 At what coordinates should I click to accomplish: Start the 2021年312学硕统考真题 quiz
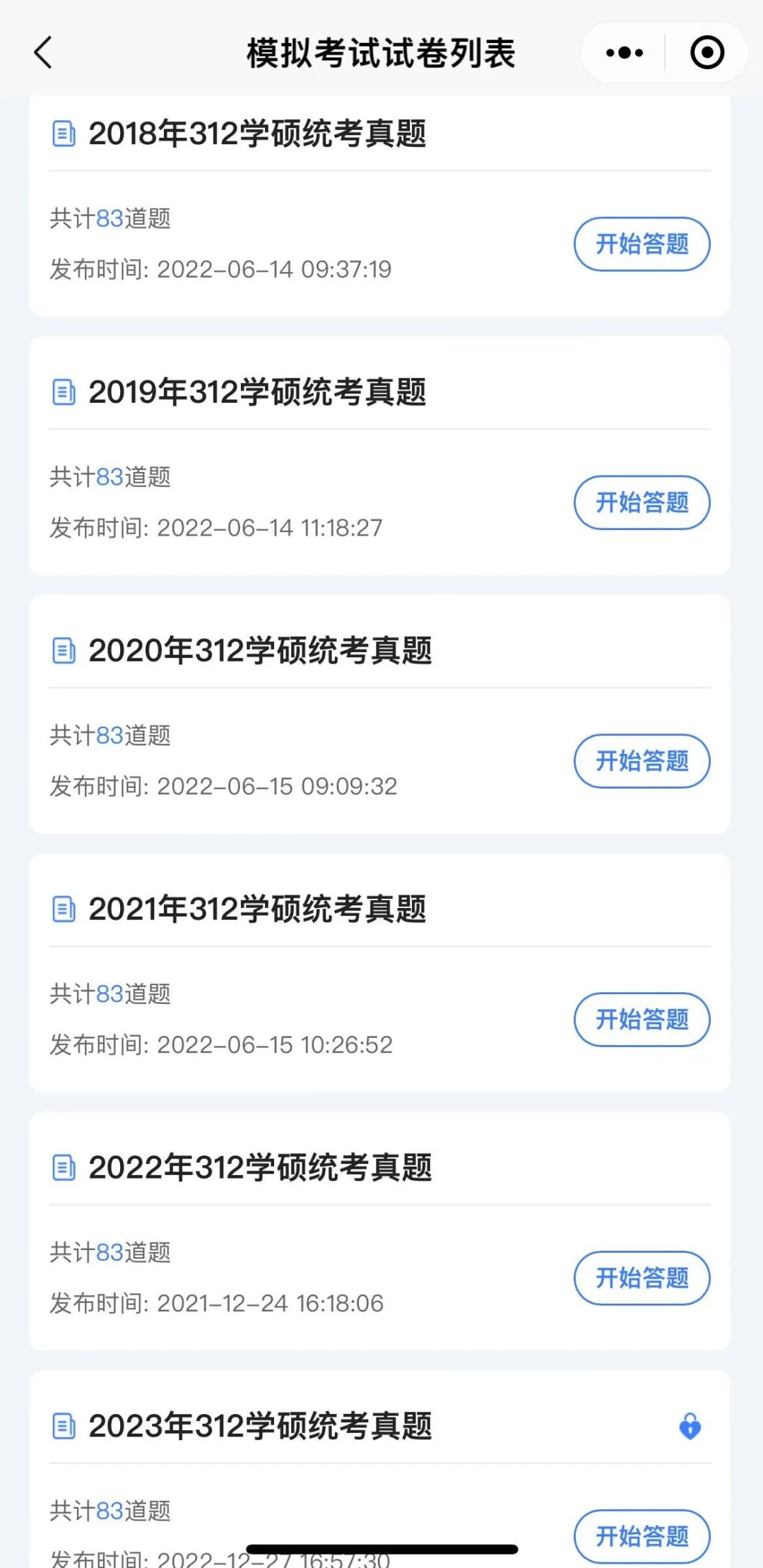pos(641,1020)
